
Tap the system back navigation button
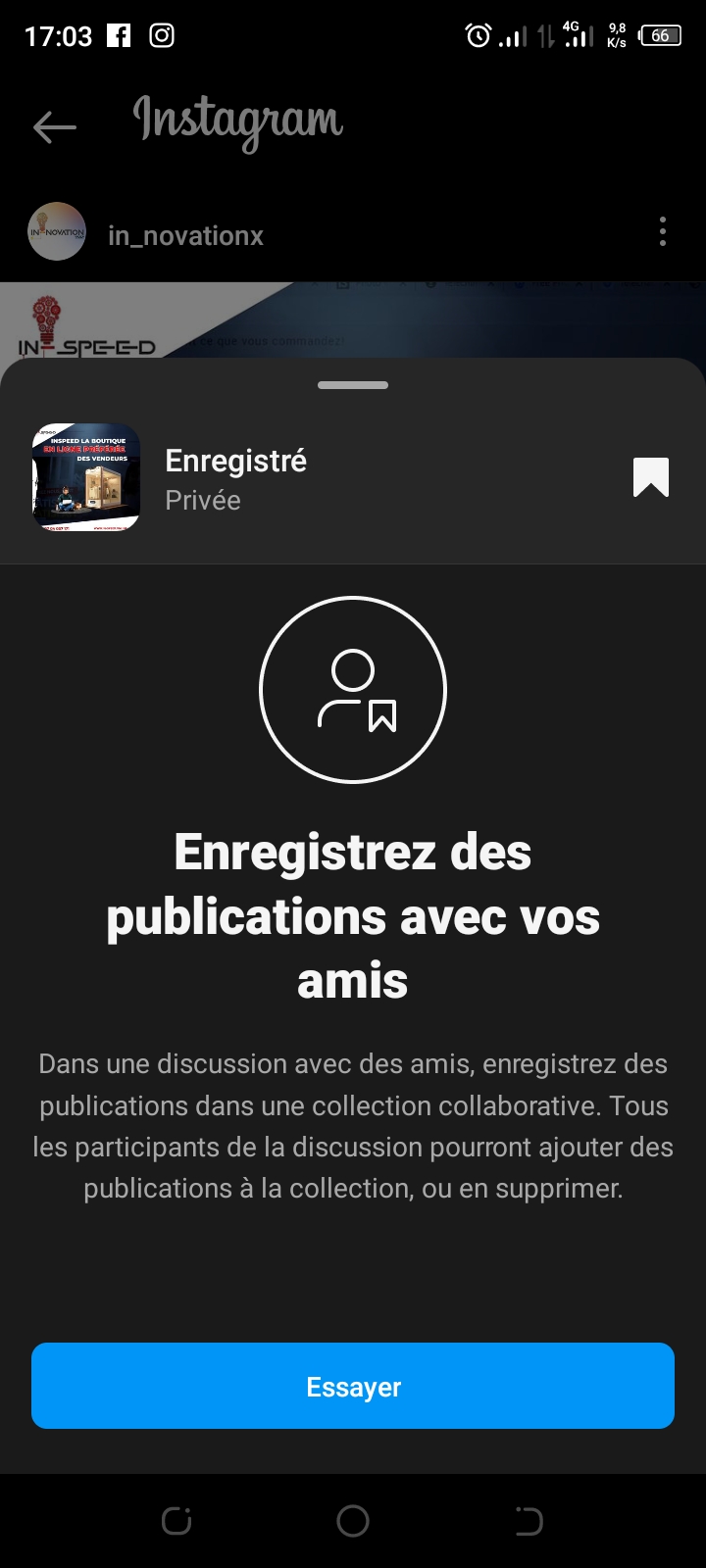(x=529, y=1521)
